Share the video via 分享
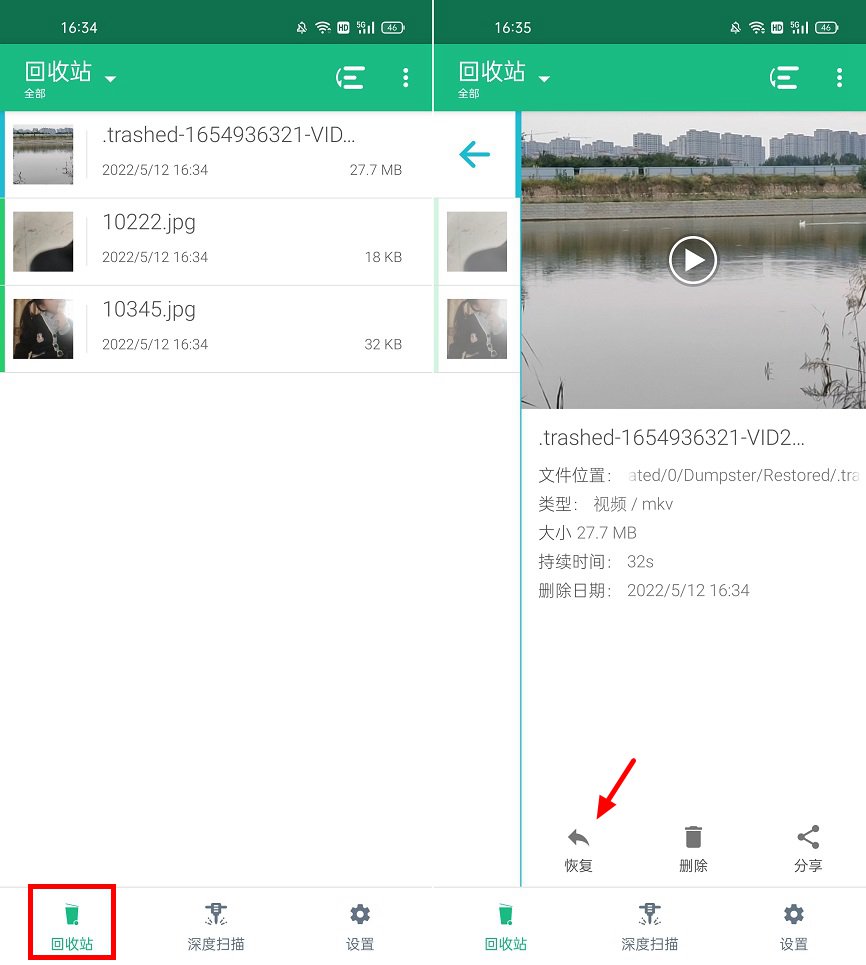Image resolution: width=866 pixels, height=965 pixels. pos(808,849)
